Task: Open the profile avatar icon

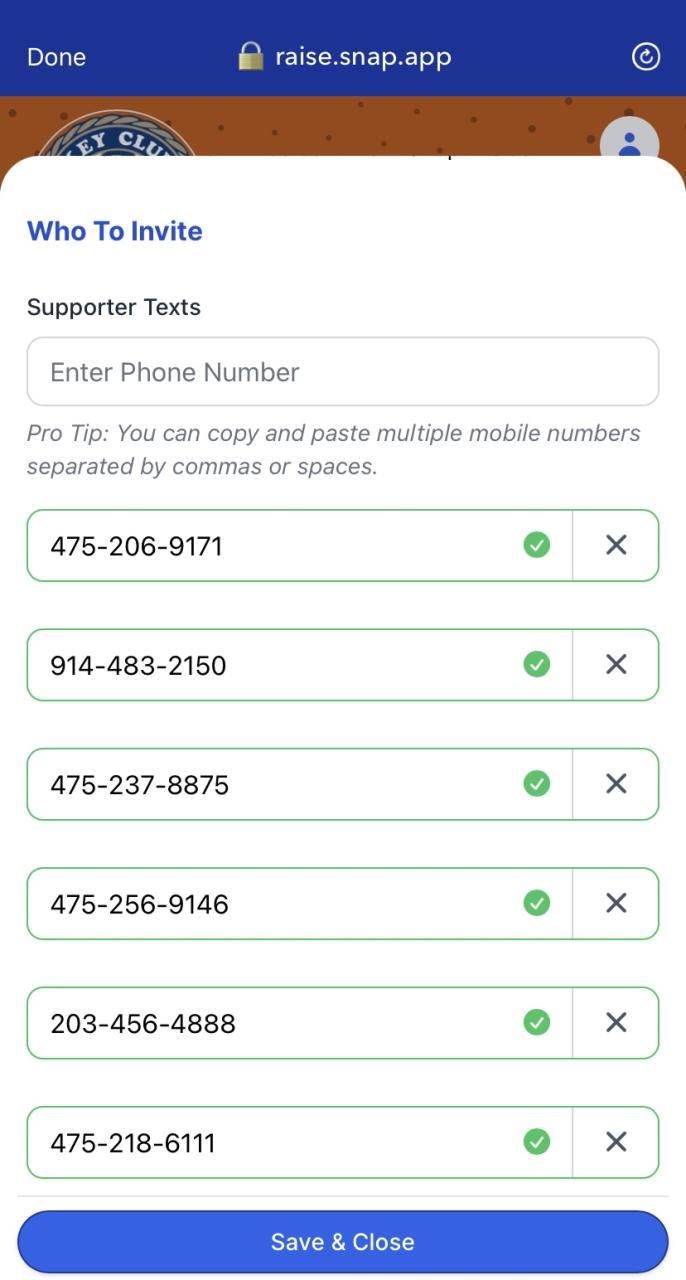Action: 629,140
